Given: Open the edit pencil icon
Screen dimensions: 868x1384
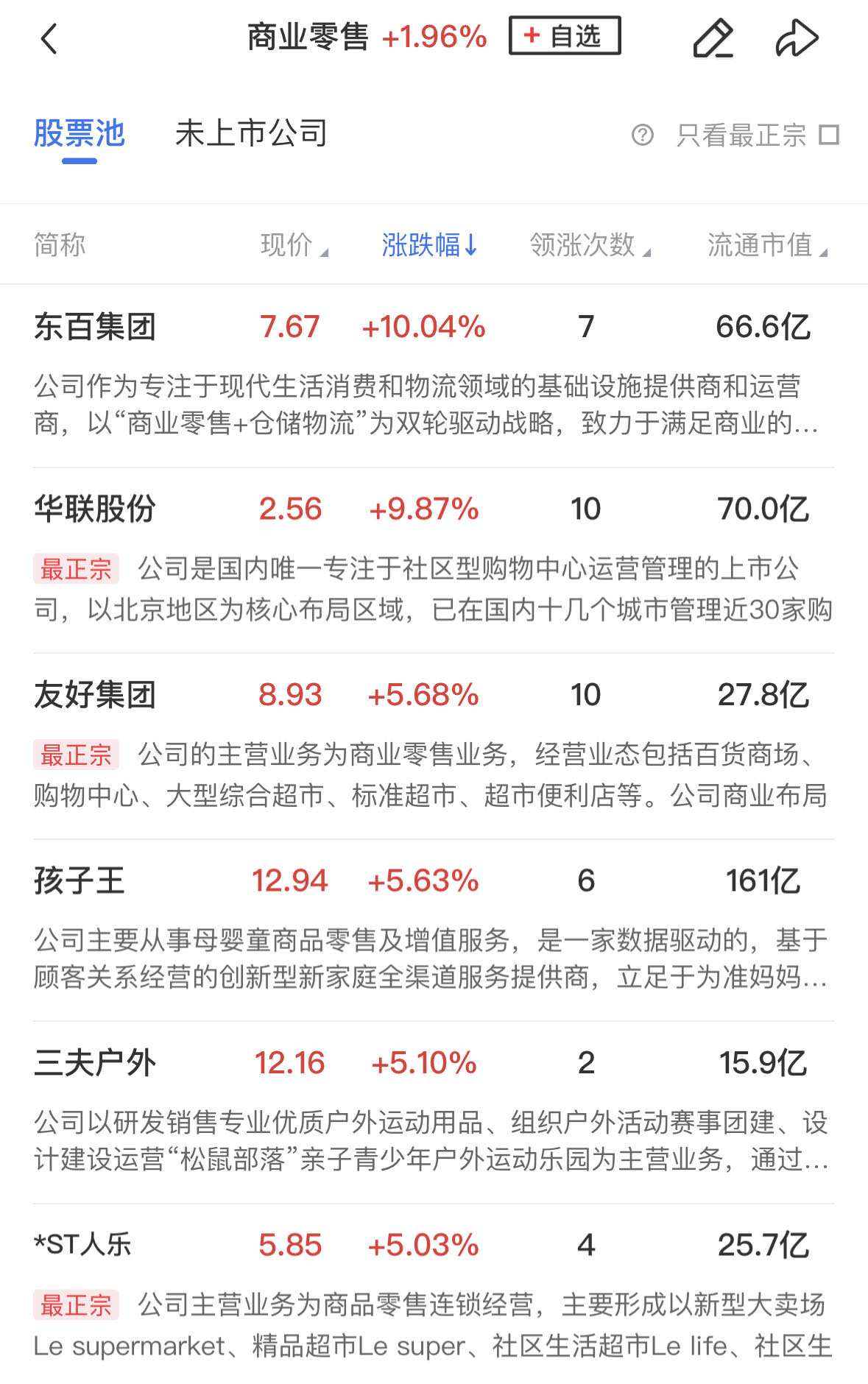Looking at the screenshot, I should pos(713,38).
